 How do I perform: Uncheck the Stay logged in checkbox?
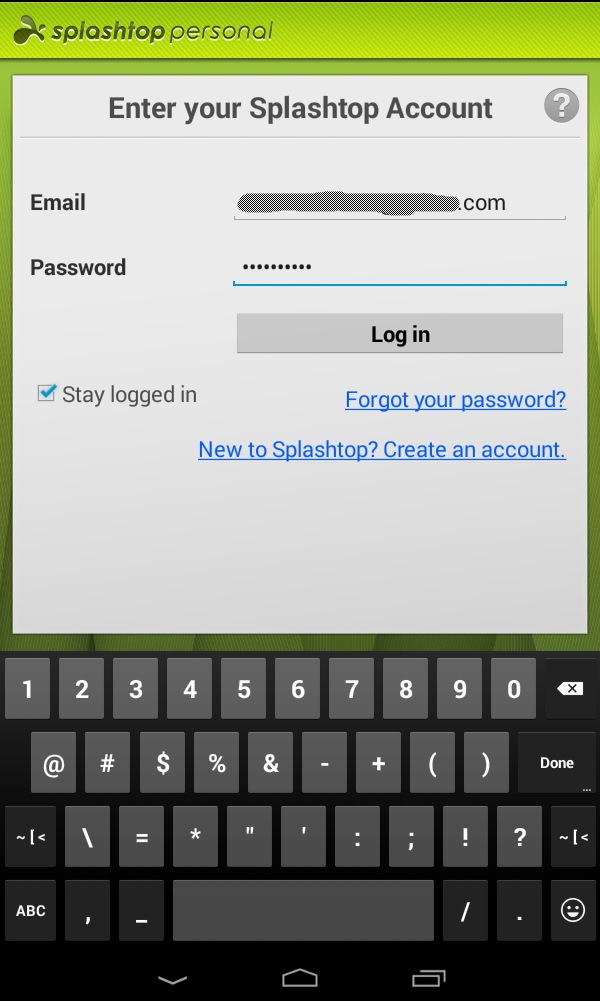[47, 393]
